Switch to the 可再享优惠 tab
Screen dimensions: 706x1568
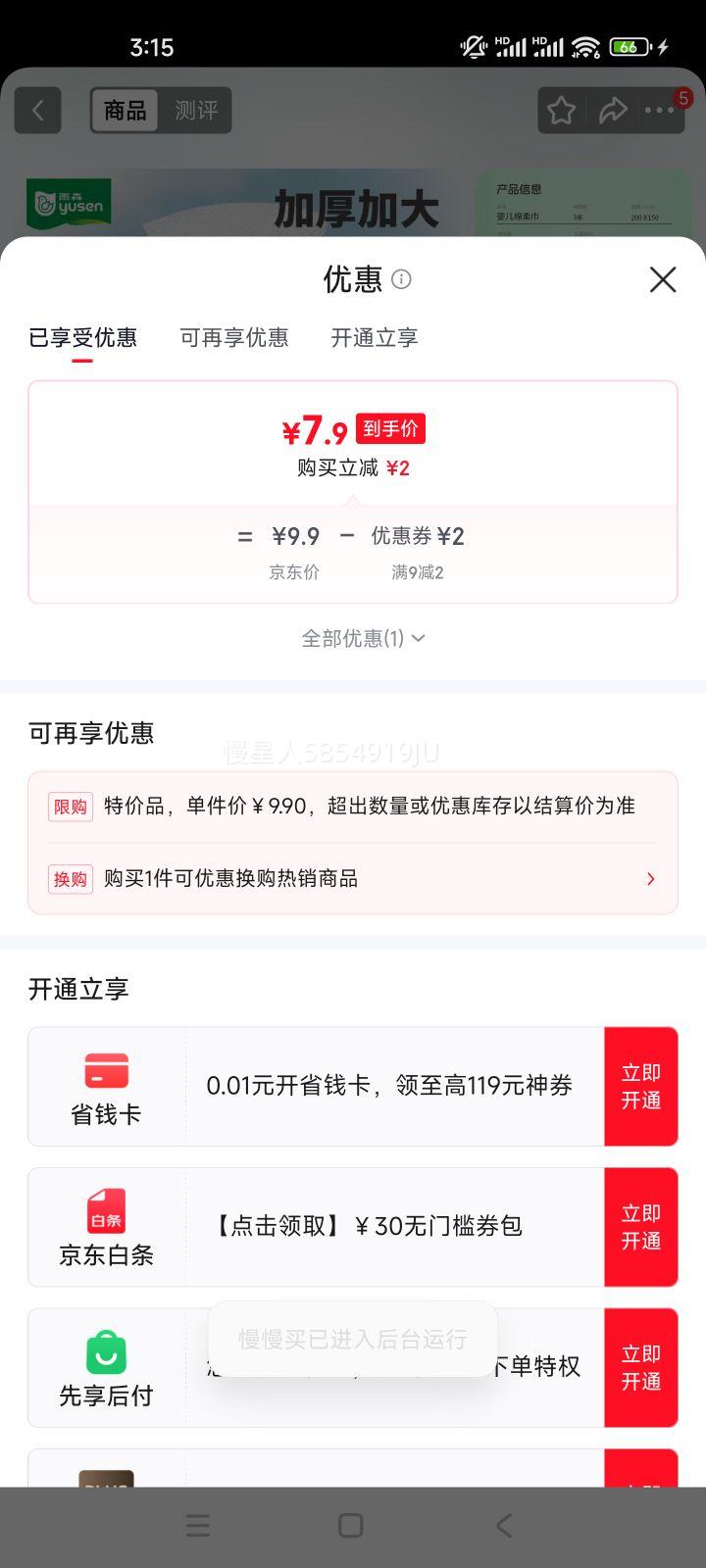coord(234,338)
